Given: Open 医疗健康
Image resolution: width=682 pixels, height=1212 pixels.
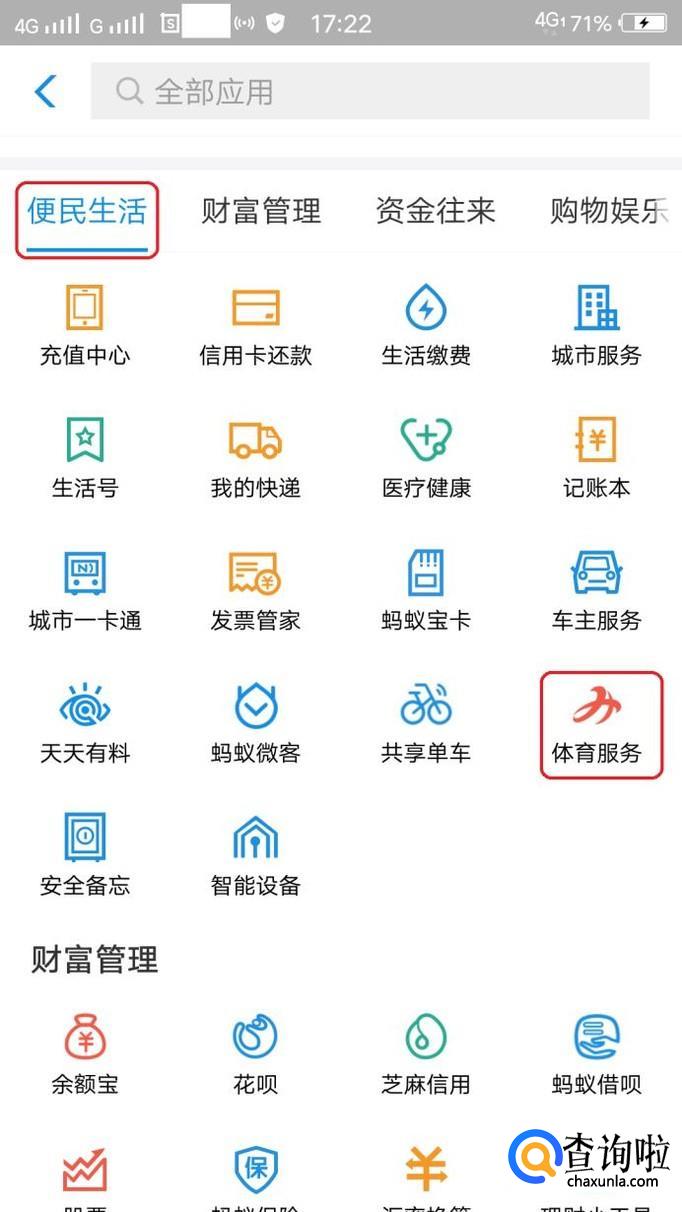Looking at the screenshot, I should pos(426,458).
